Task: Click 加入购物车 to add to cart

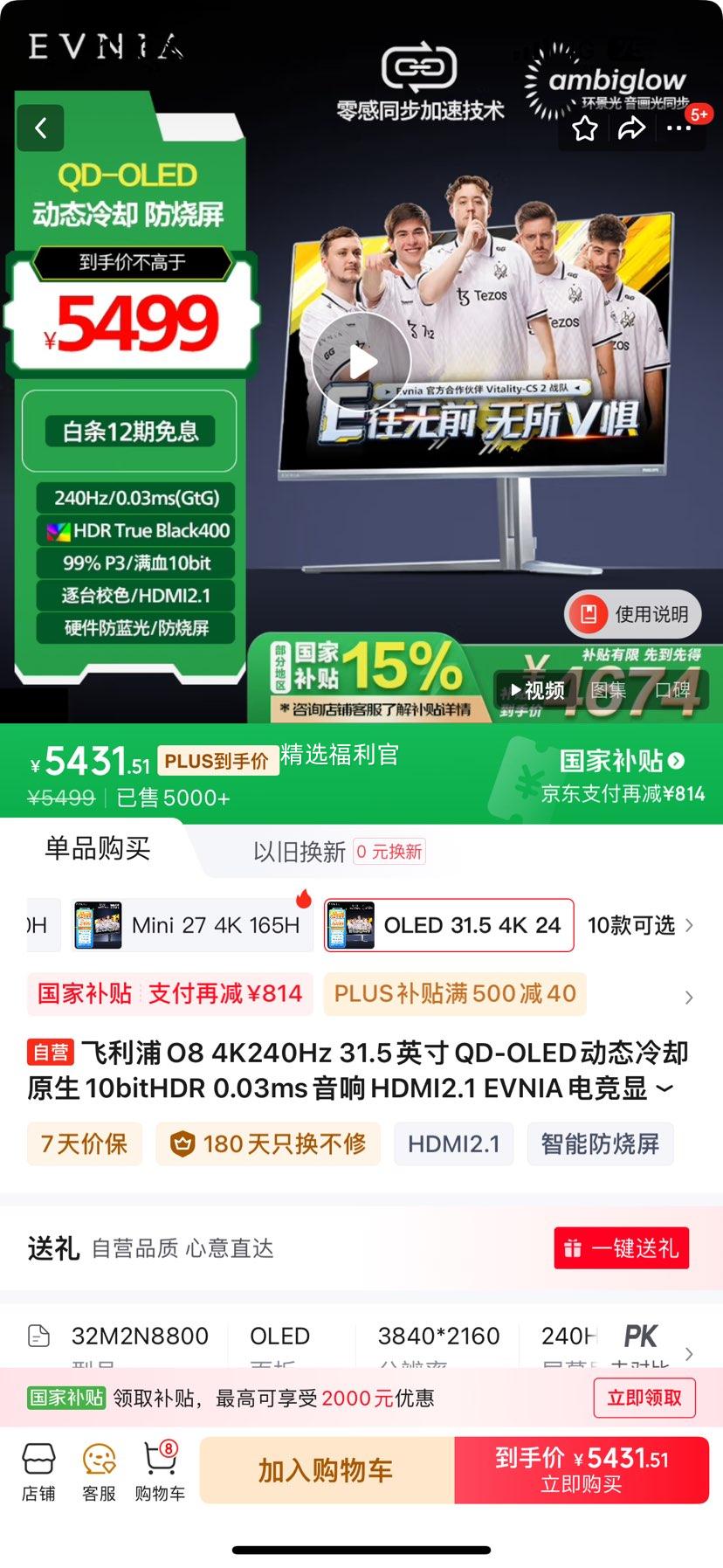Action: point(327,1470)
